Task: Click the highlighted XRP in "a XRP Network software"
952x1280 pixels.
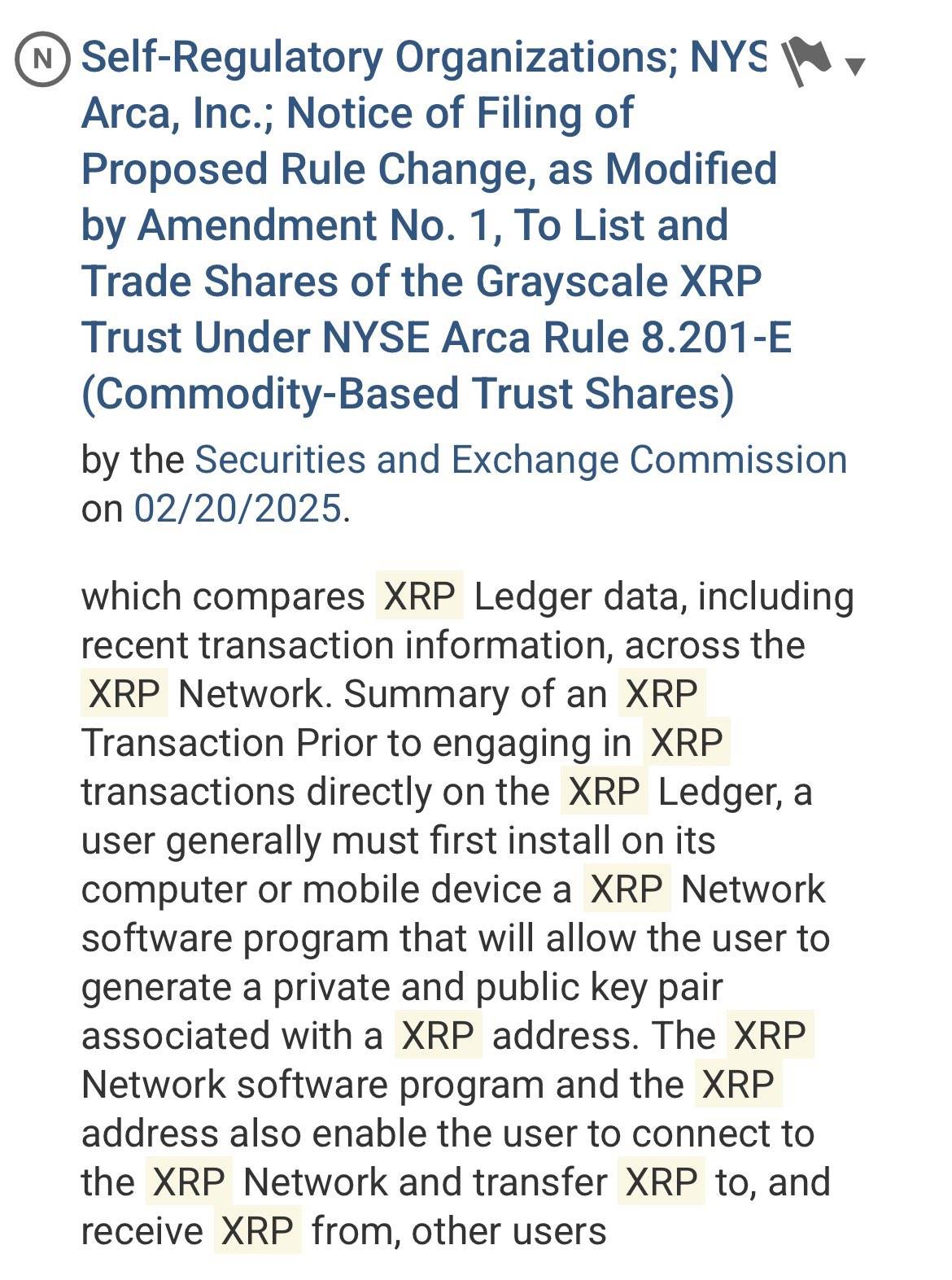Action: pos(631,887)
